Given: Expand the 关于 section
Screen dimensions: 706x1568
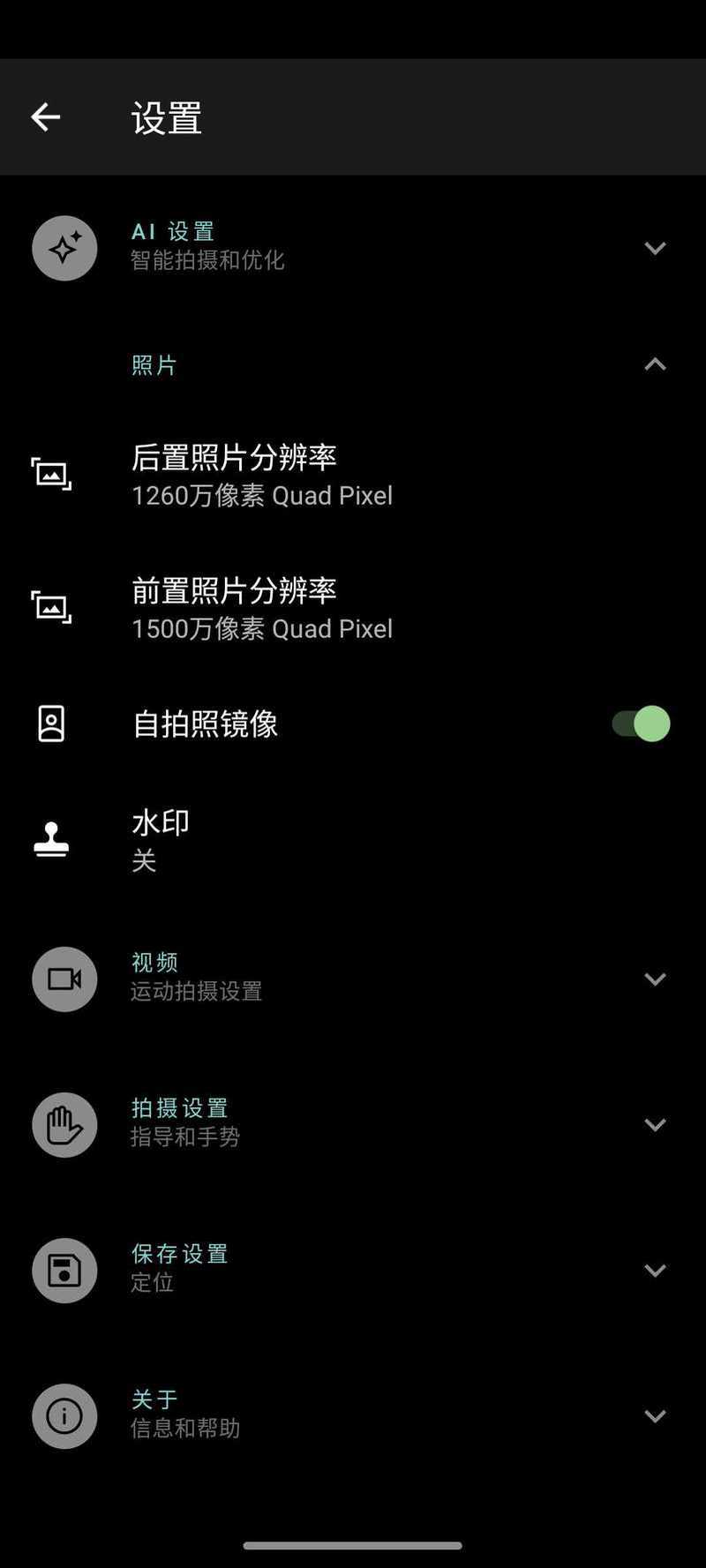Looking at the screenshot, I should tap(353, 1415).
